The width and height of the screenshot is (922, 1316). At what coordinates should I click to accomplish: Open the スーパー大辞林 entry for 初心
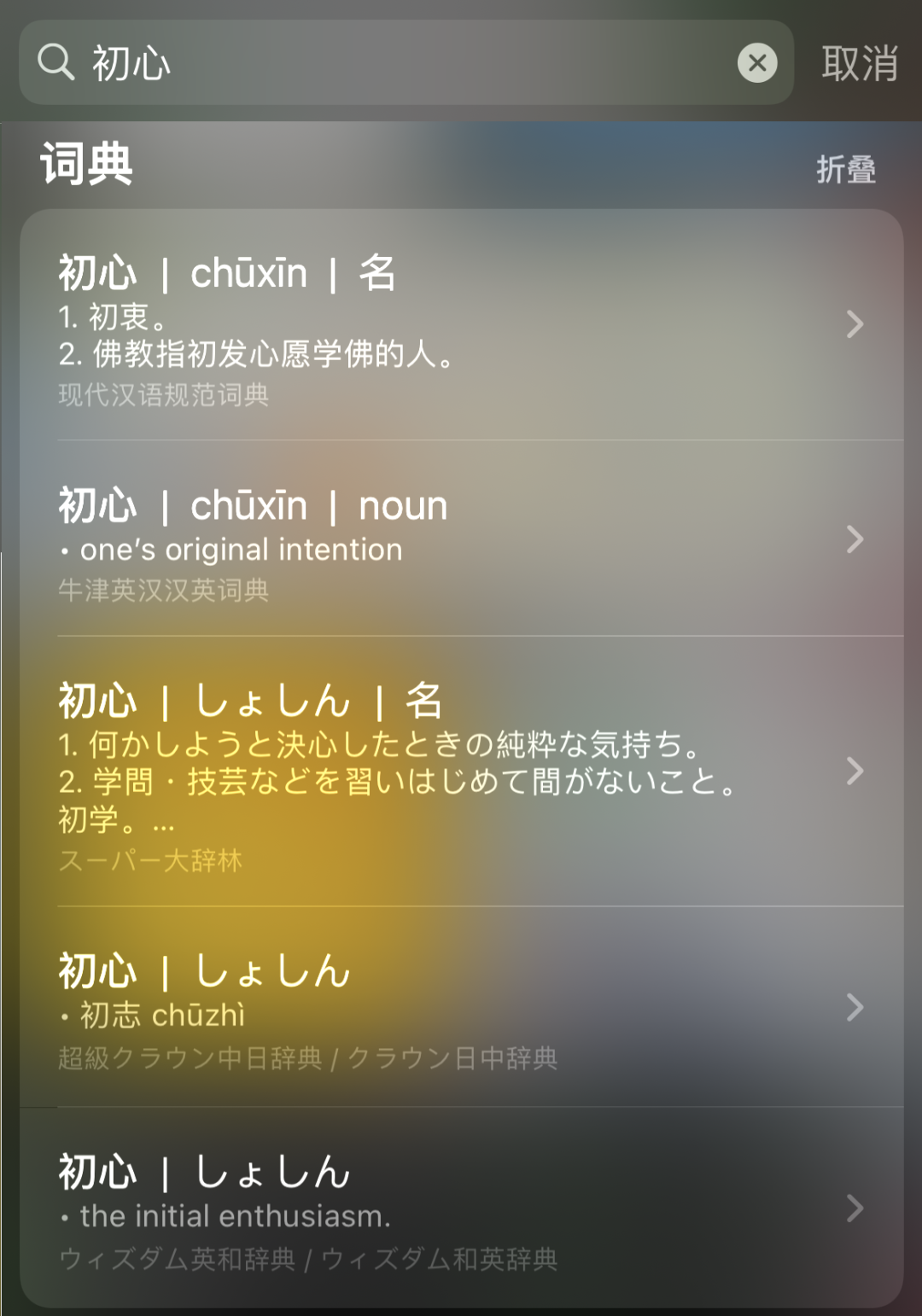(462, 772)
